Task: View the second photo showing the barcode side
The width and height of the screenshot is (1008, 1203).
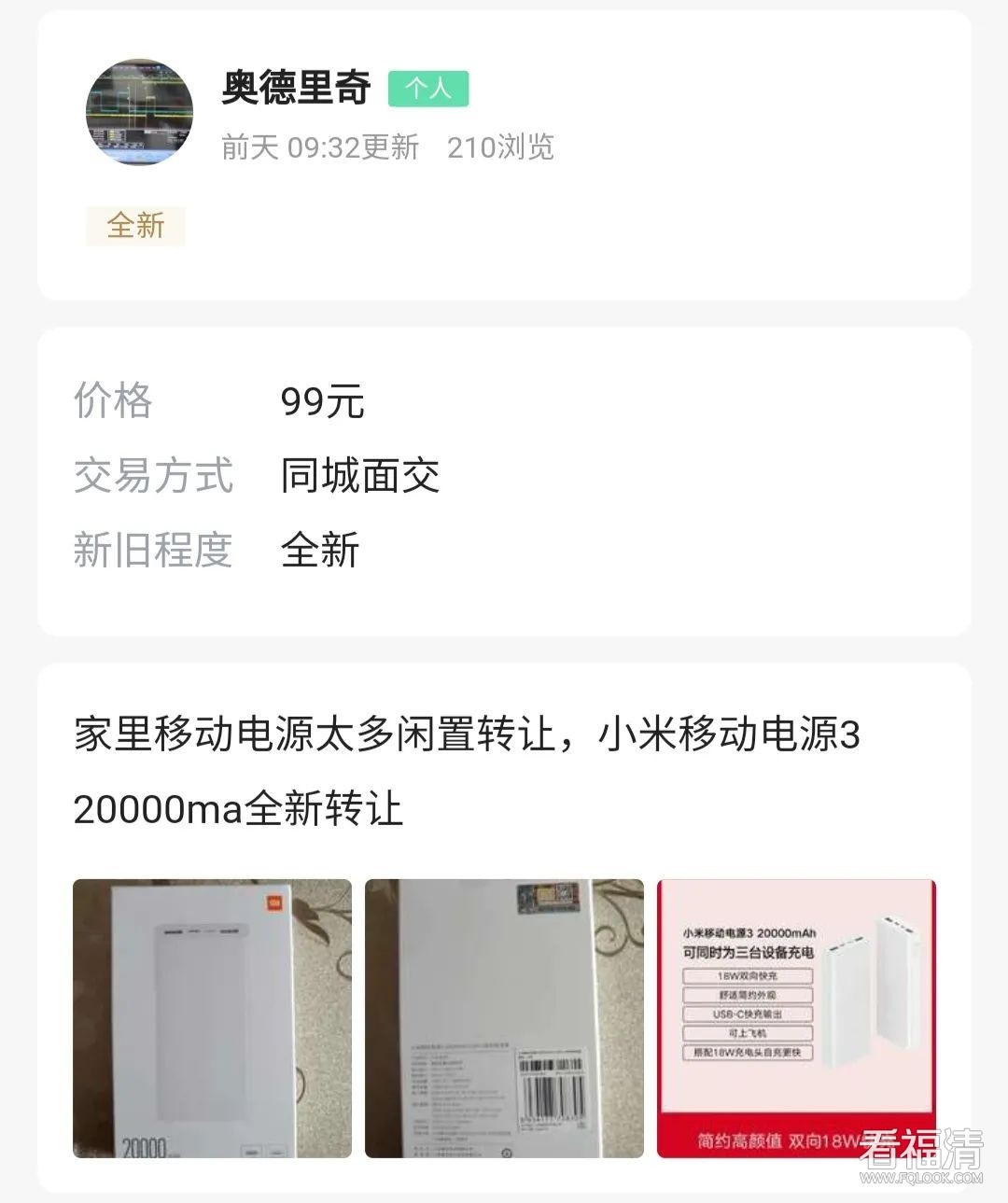Action: 504,1018
